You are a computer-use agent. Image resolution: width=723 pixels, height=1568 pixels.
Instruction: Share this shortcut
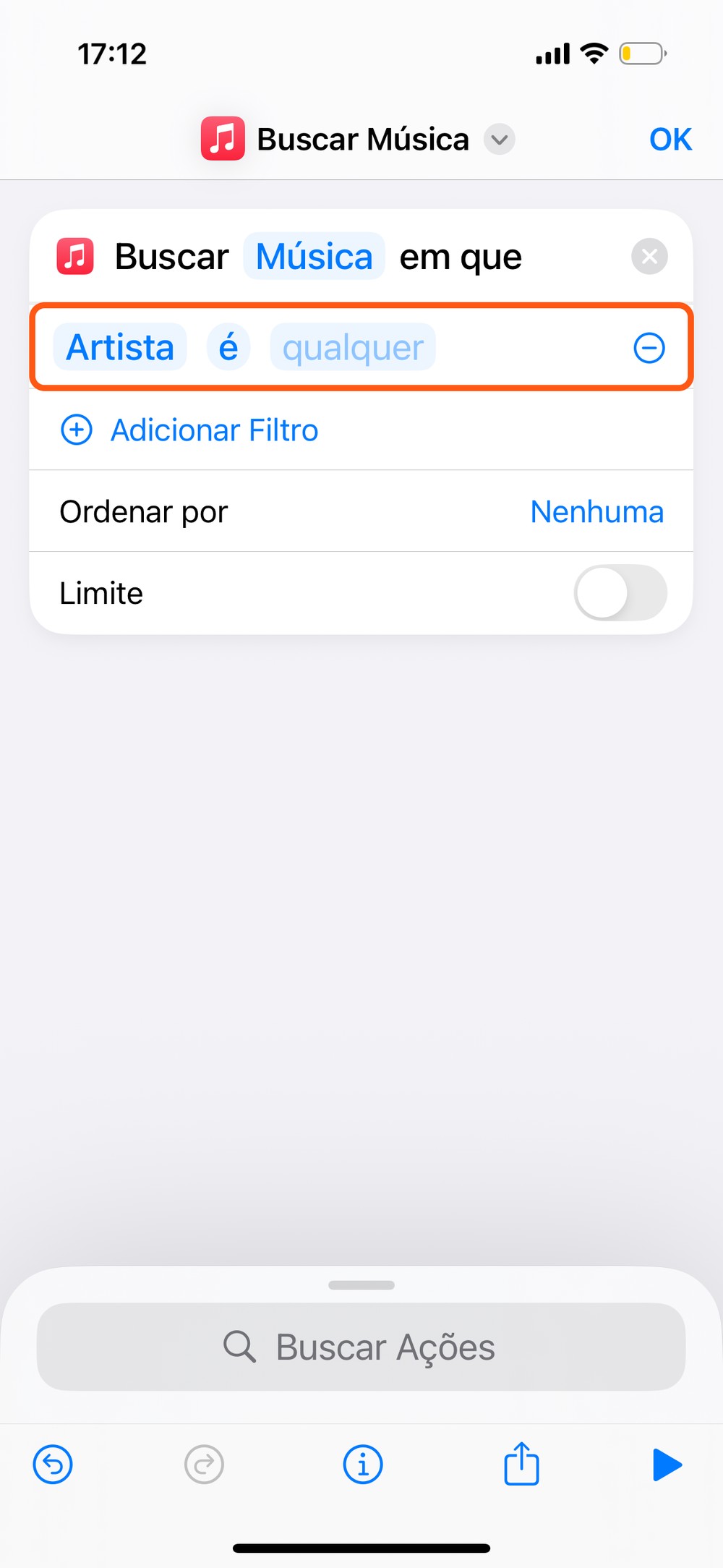[x=521, y=1463]
